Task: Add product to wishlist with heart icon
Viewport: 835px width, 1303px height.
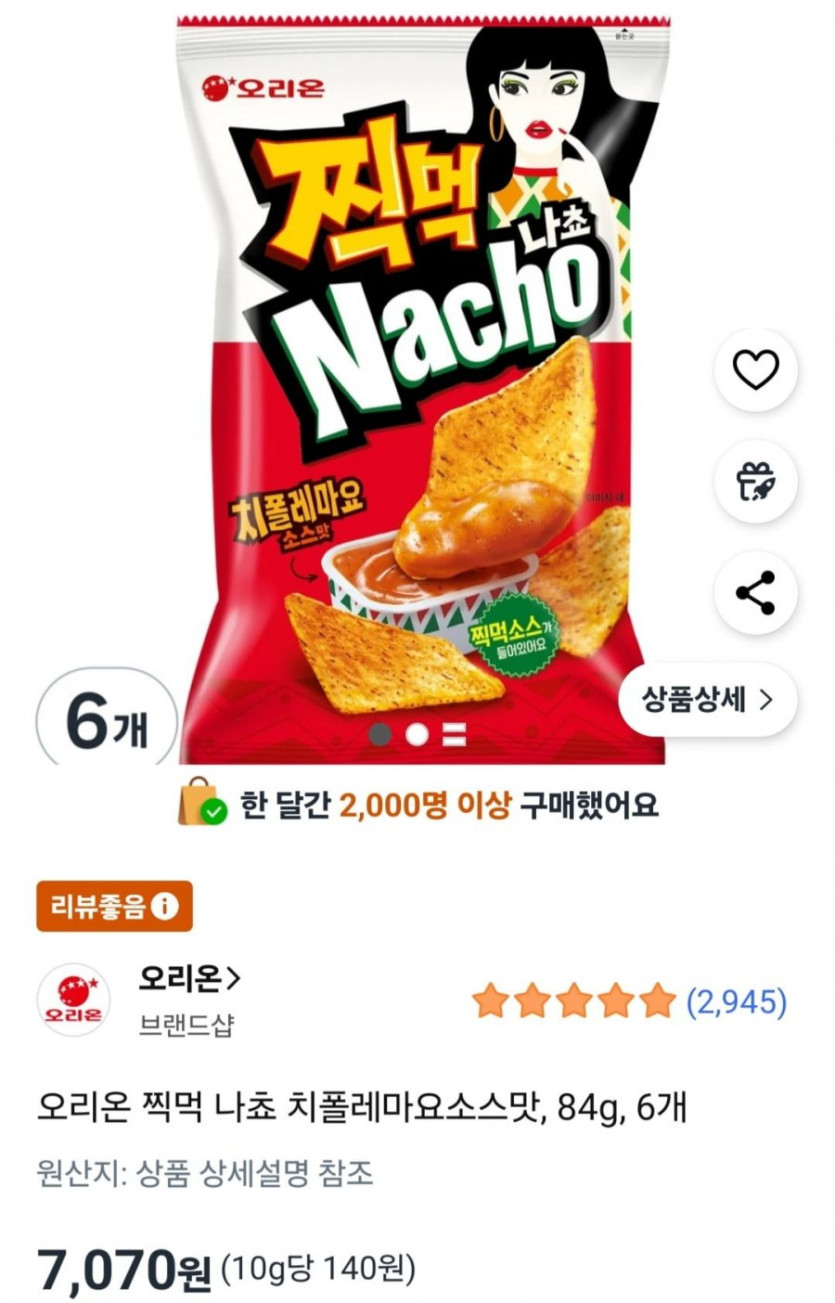Action: pyautogui.click(x=755, y=371)
